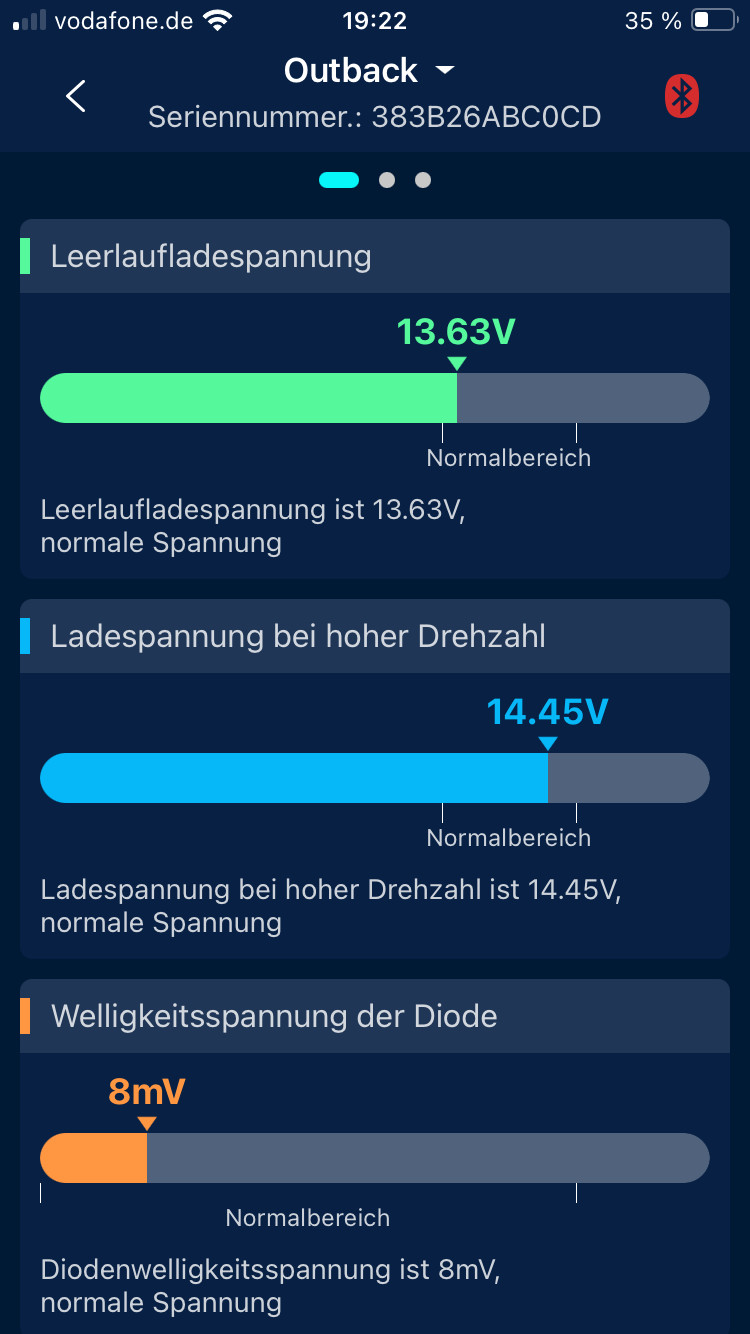
Task: Tap the red Bluetooth connection icon
Action: coord(682,95)
